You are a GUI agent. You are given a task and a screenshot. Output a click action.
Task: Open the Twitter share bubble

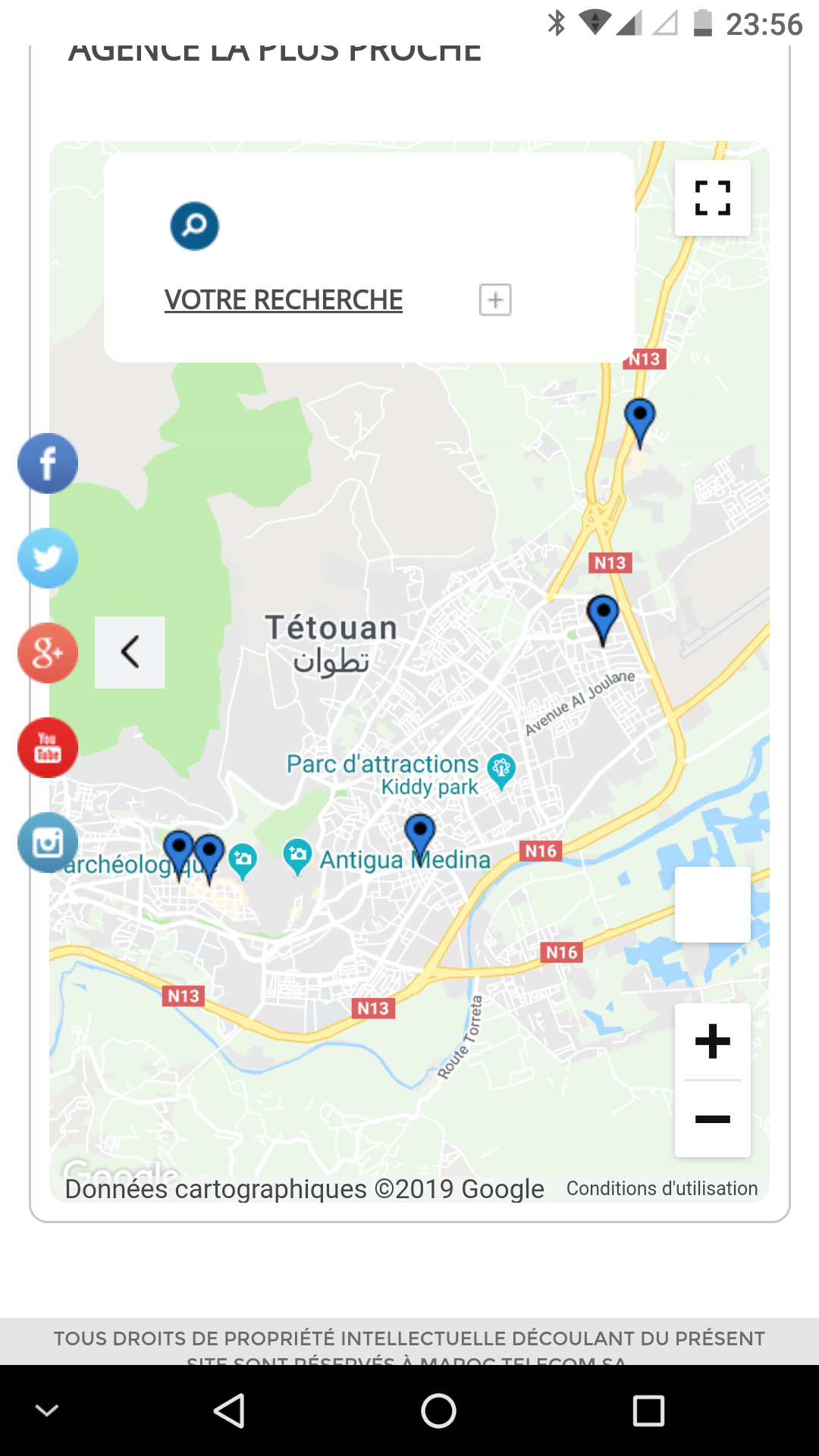click(48, 558)
